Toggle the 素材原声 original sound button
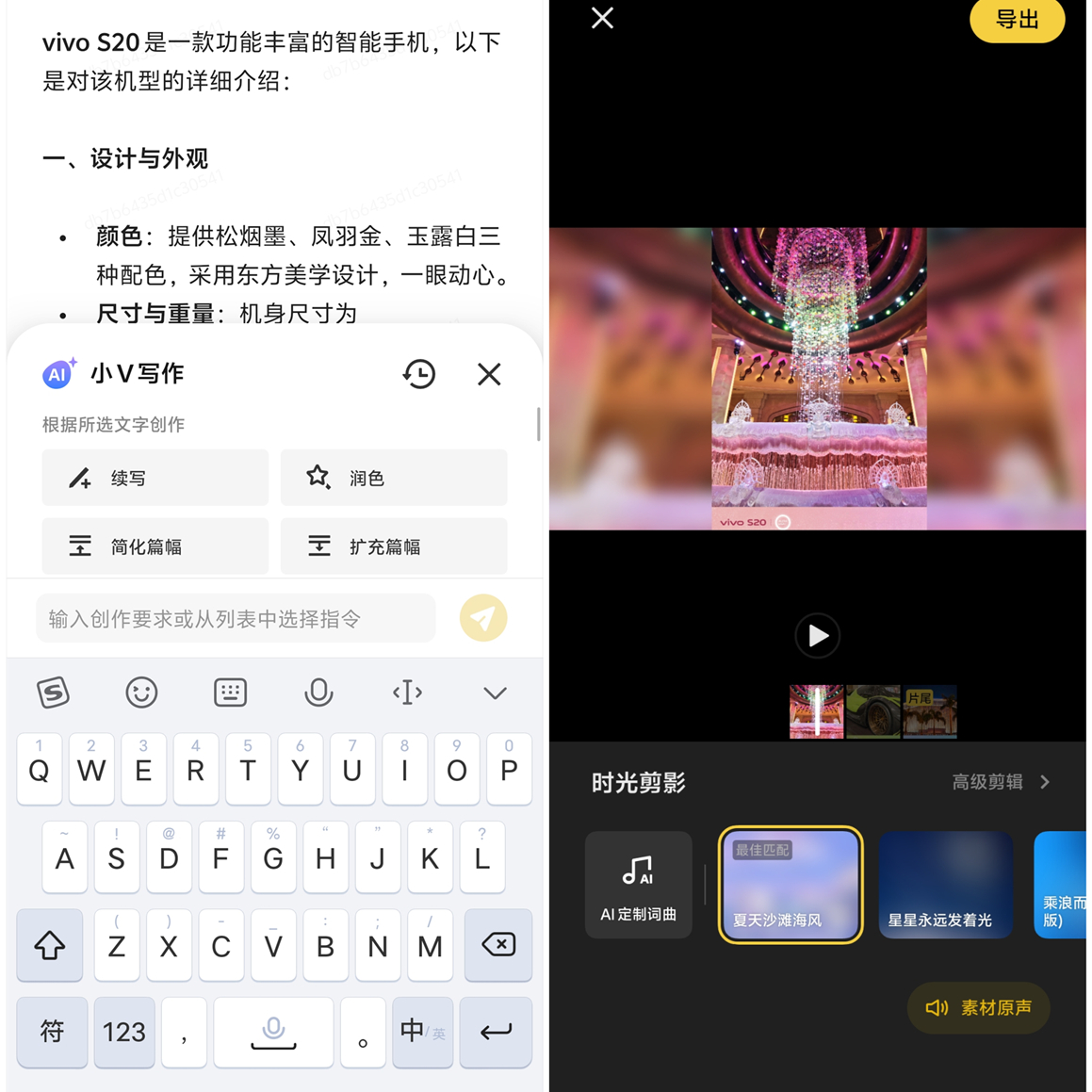The height and width of the screenshot is (1092, 1092). pyautogui.click(x=978, y=1008)
